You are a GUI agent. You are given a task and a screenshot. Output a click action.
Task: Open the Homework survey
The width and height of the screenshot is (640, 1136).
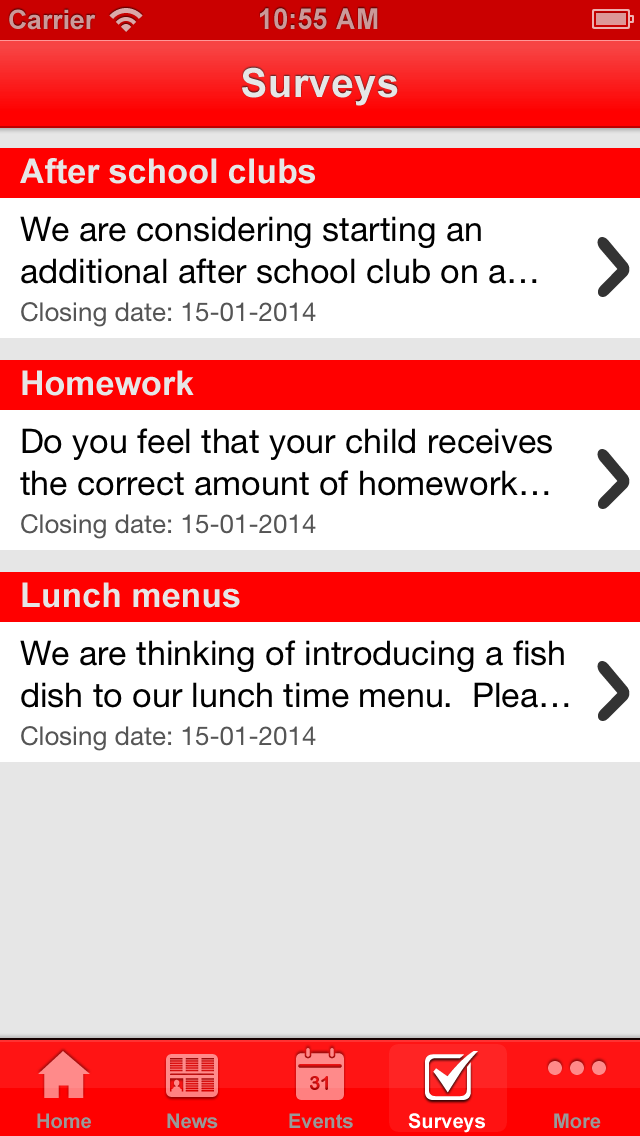point(320,480)
